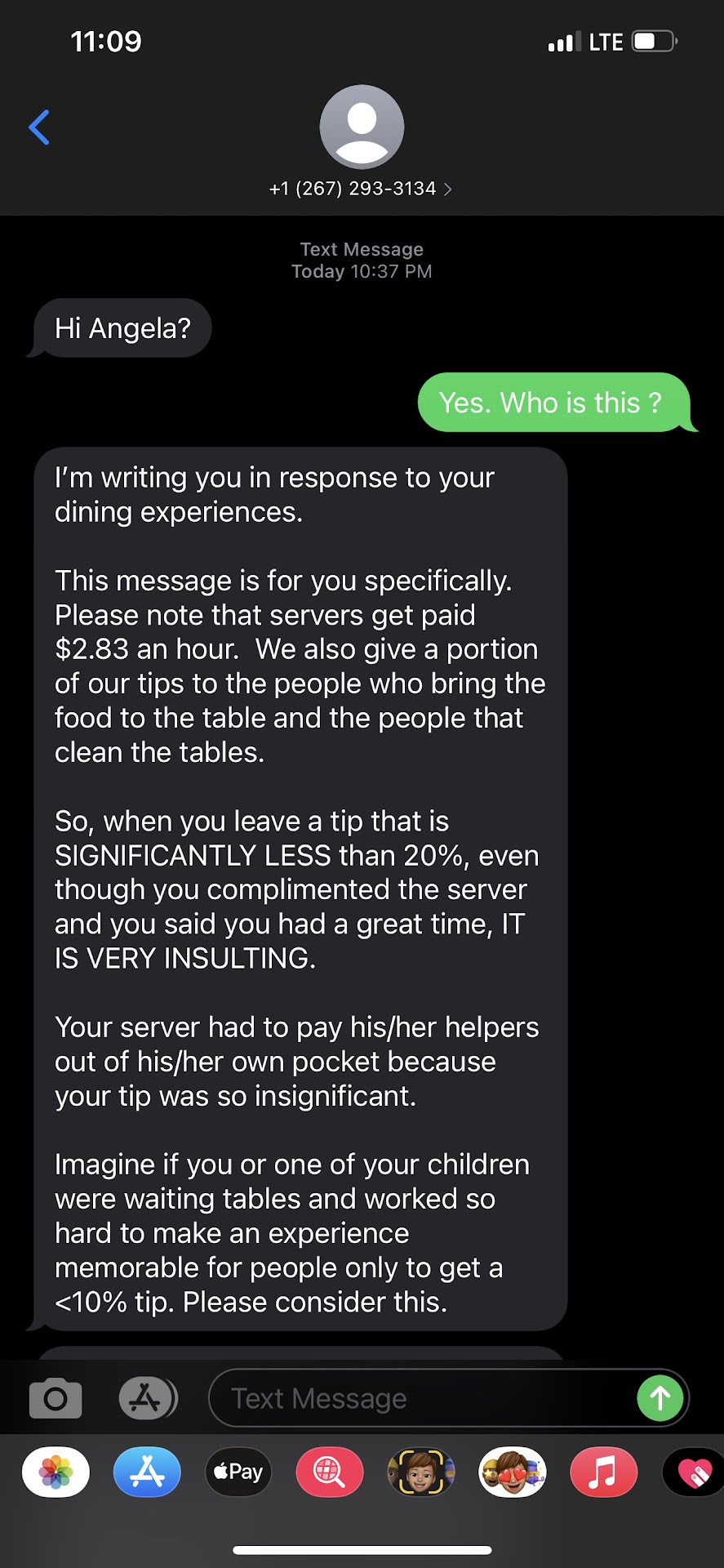Toggle the App Store apps drawer
Image resolution: width=724 pixels, height=1568 pixels.
coord(148,1398)
